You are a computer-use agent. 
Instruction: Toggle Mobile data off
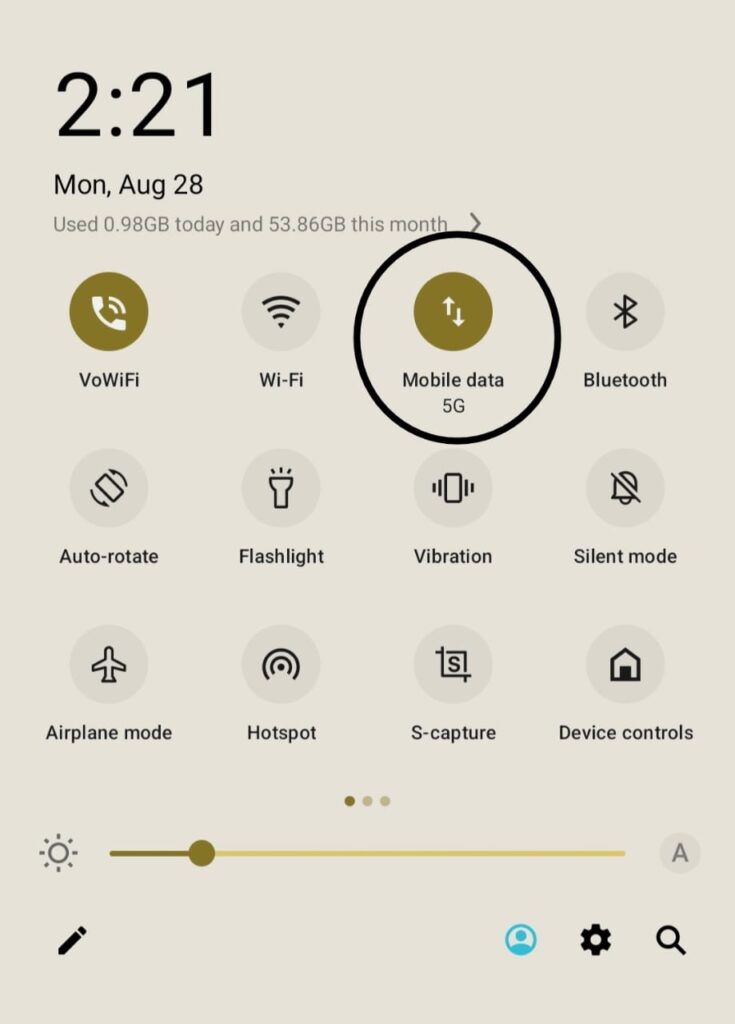pyautogui.click(x=454, y=311)
